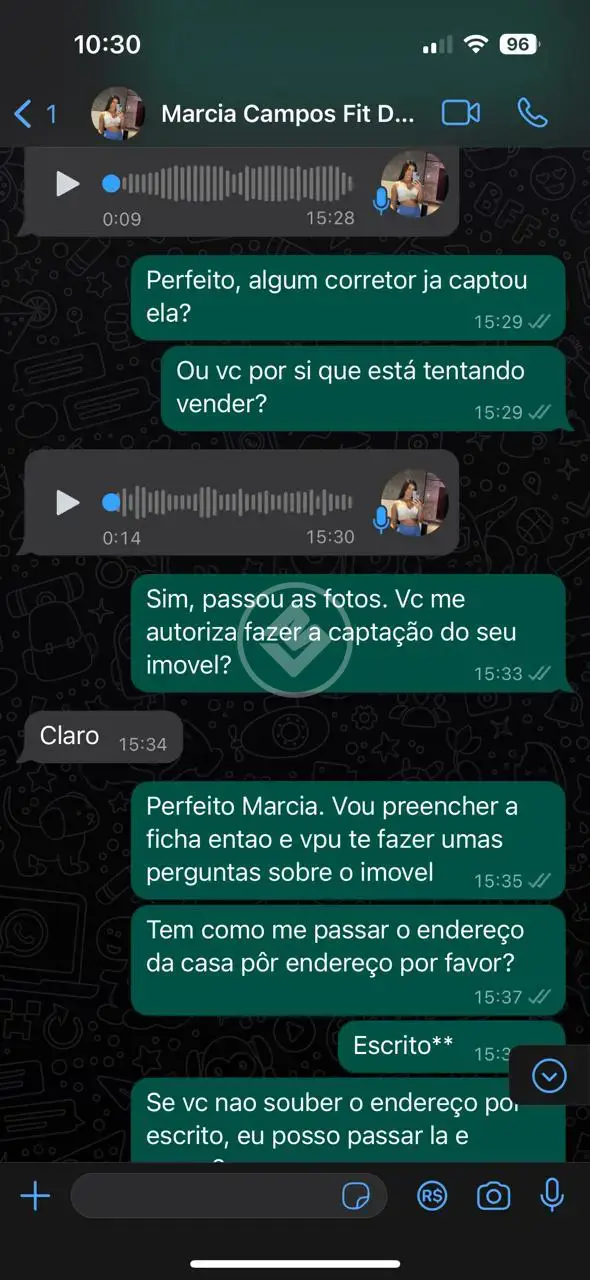This screenshot has width=590, height=1280.
Task: Tap the microphone to record audio
Action: (x=552, y=1196)
